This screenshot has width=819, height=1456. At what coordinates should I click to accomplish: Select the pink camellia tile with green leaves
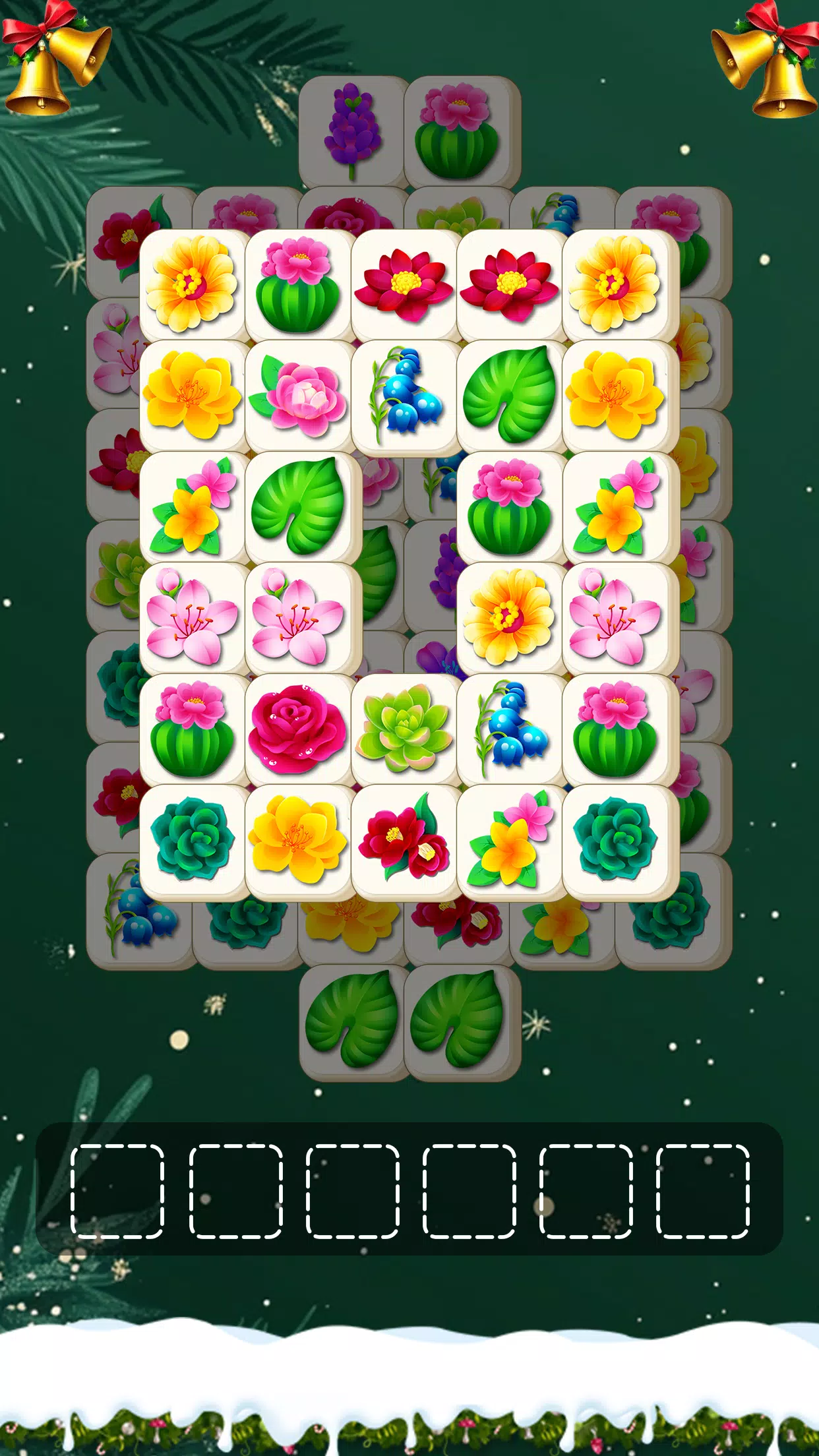tap(298, 396)
